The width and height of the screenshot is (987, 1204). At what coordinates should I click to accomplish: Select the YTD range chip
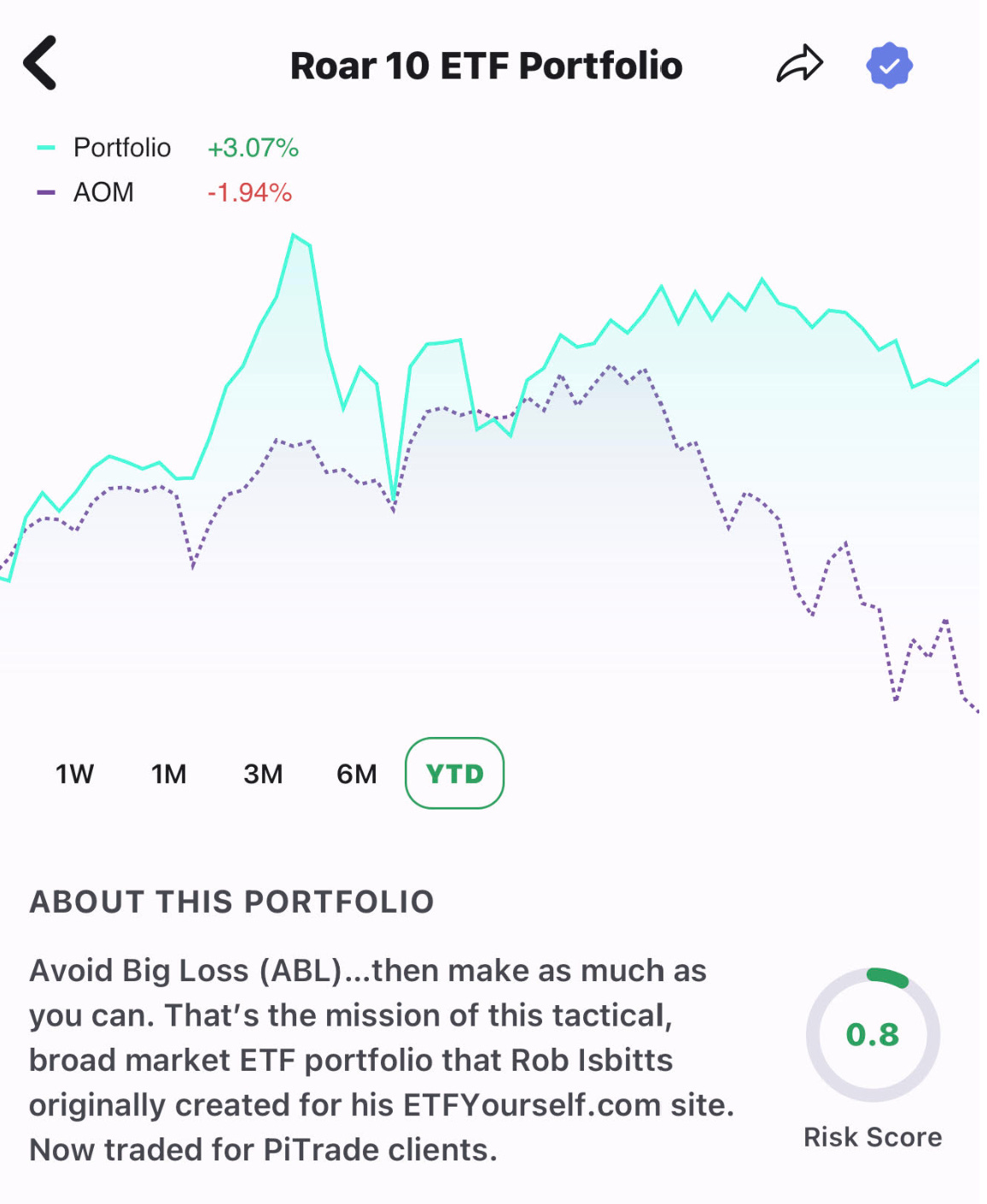454,774
